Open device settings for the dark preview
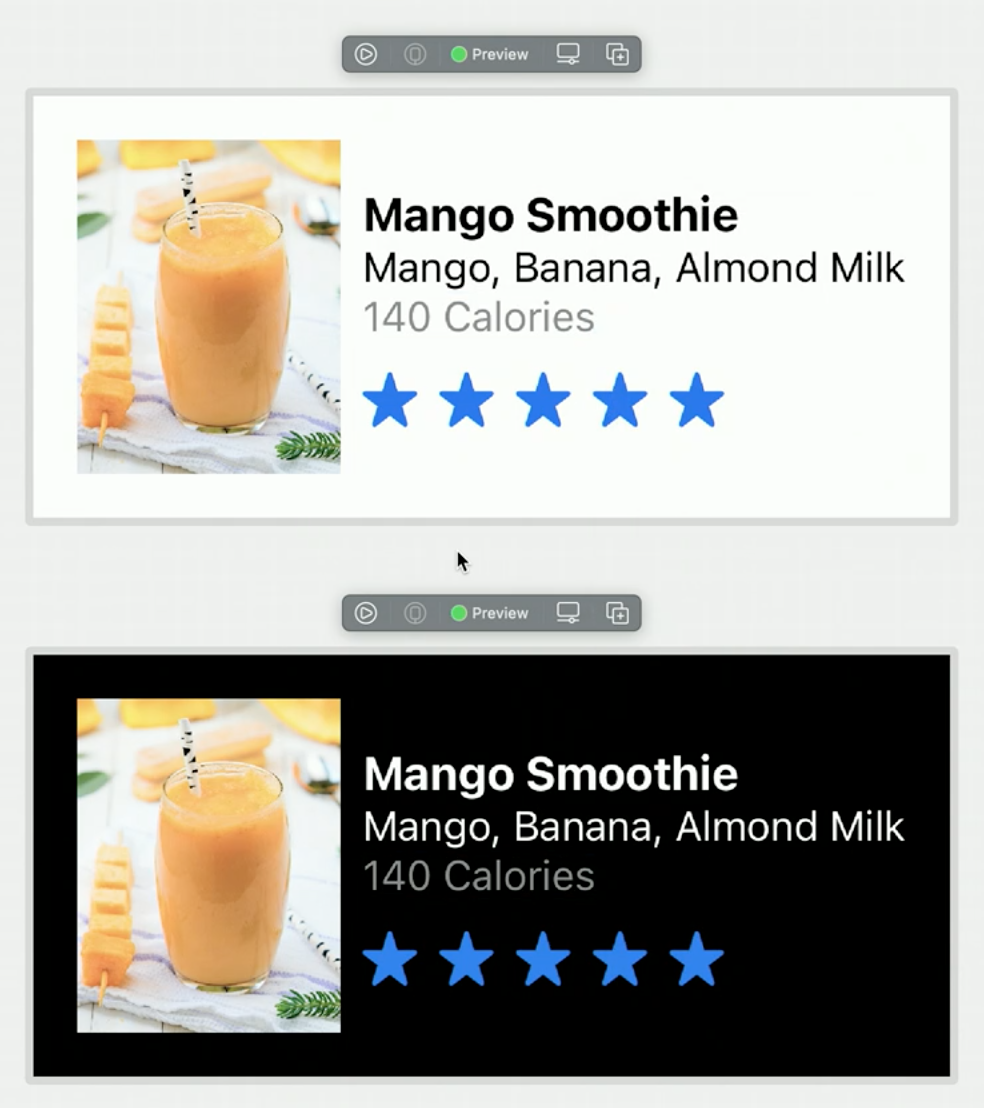The image size is (984, 1108). [568, 613]
